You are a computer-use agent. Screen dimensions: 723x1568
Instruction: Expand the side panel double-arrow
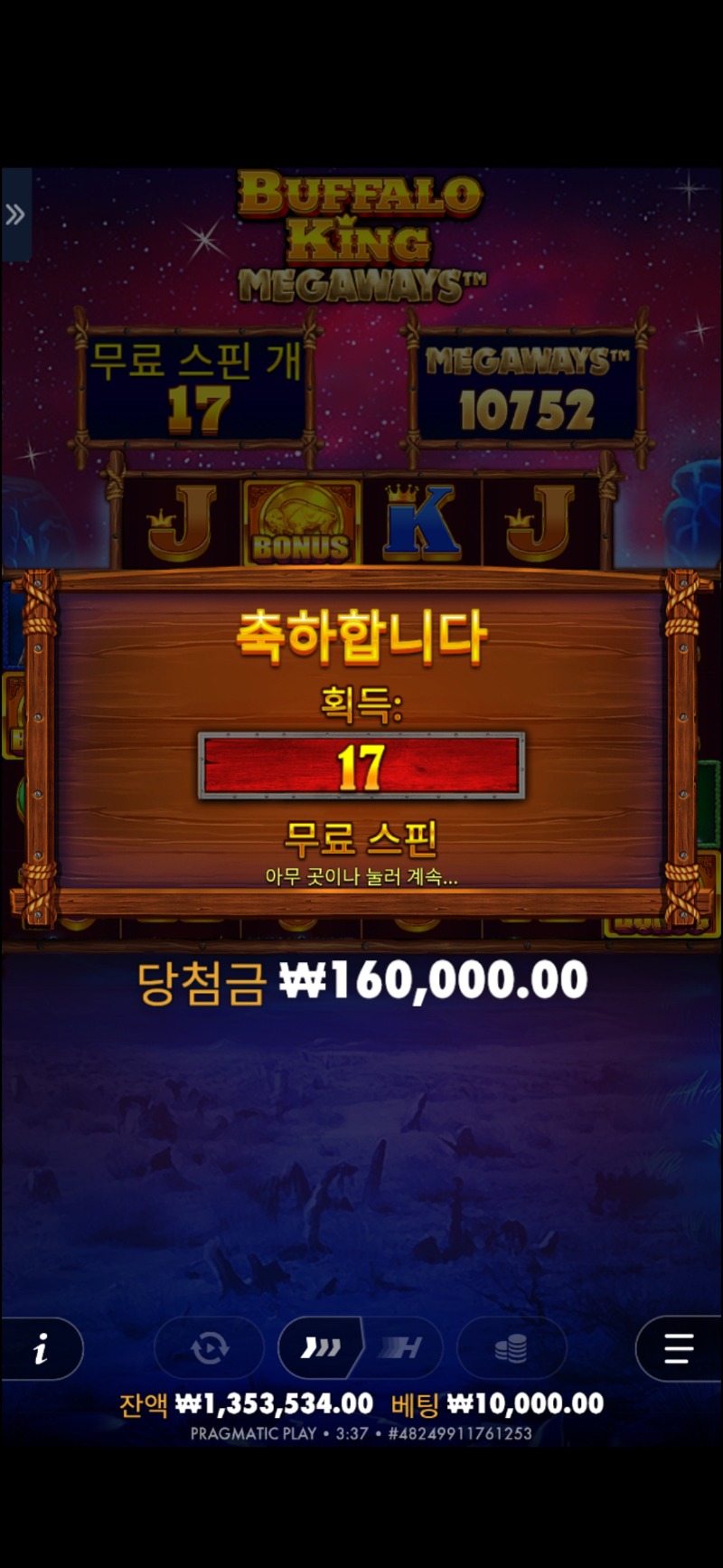tap(14, 214)
